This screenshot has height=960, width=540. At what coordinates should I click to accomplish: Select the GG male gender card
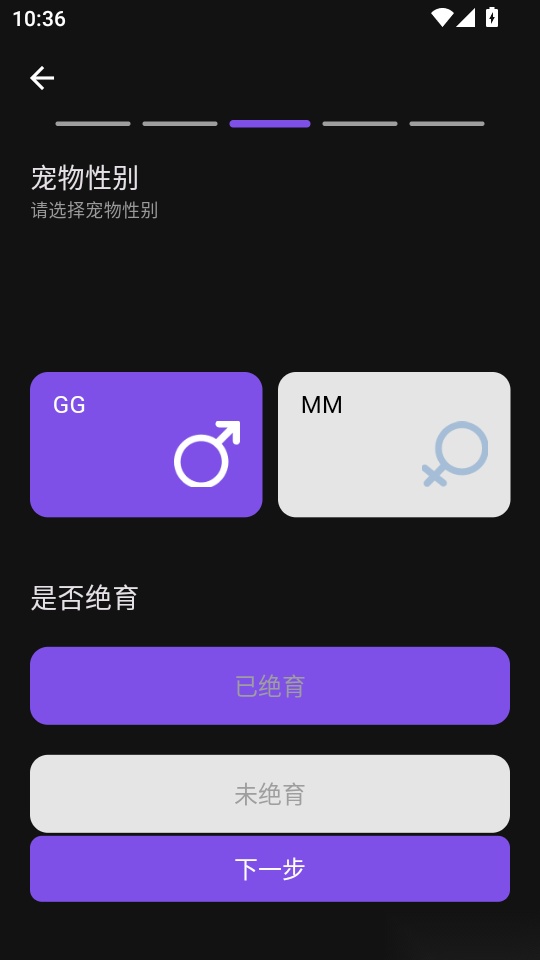click(x=146, y=444)
